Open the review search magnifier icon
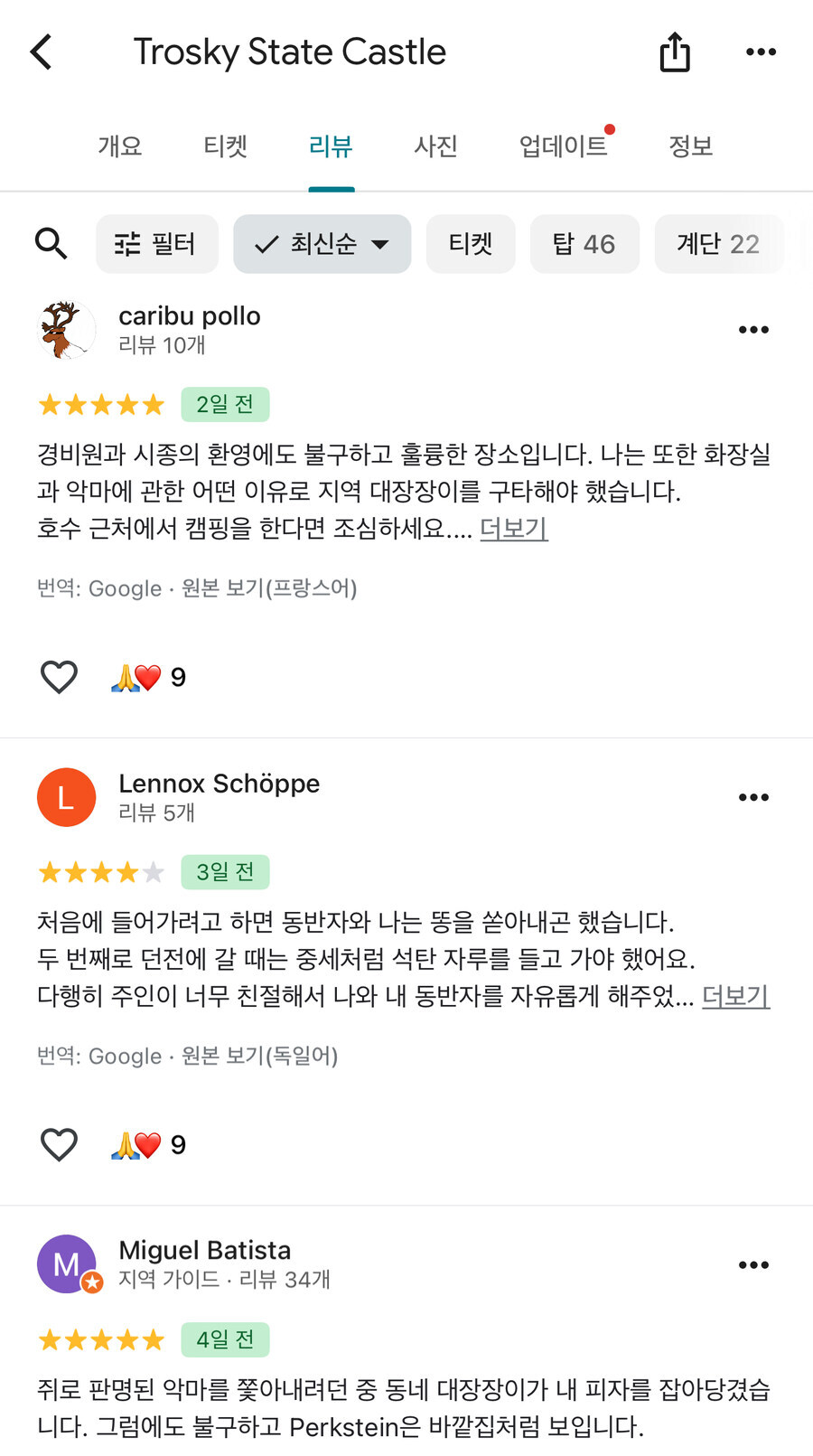Image resolution: width=813 pixels, height=1456 pixels. point(51,243)
